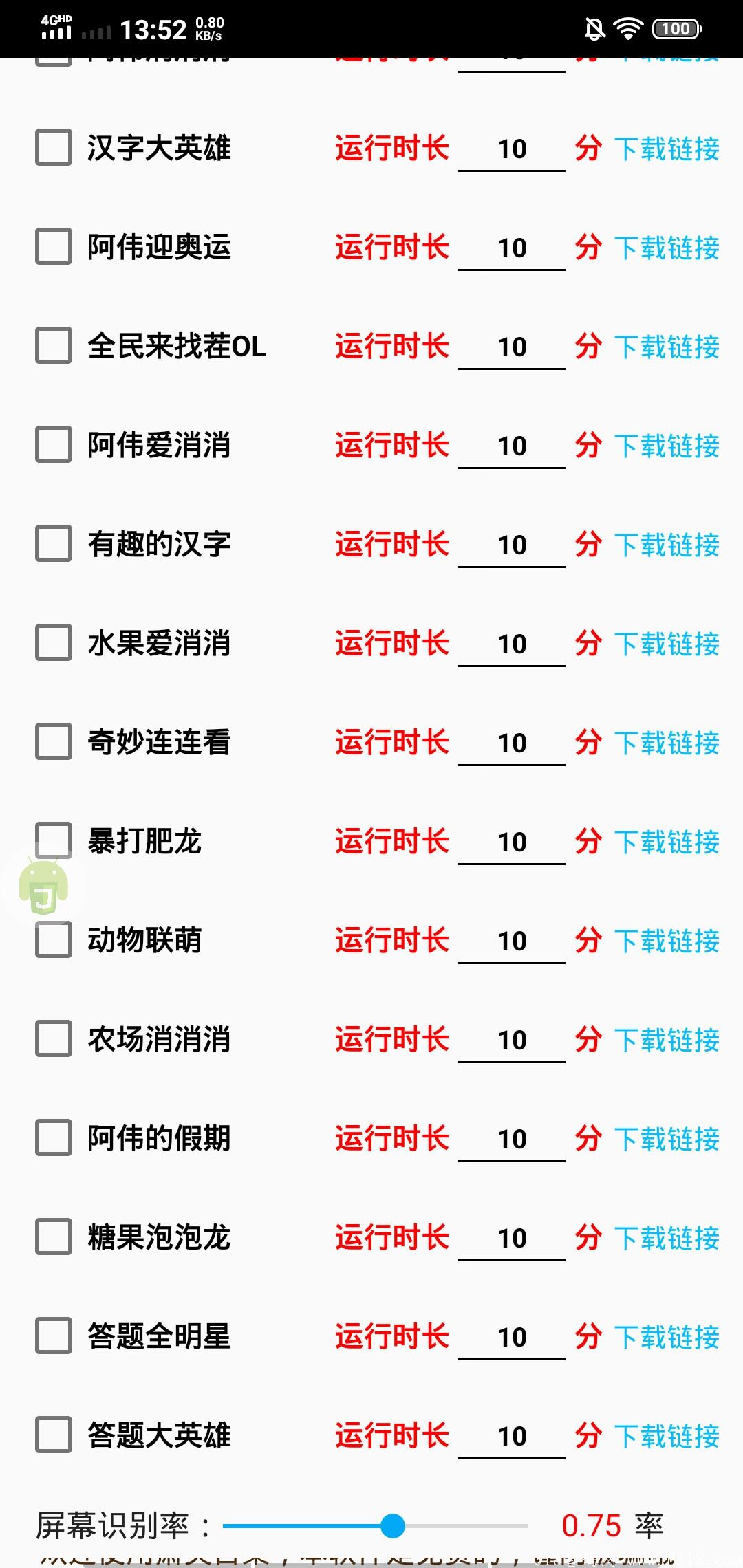
Task: Edit 运行时长 field for 阿伟迎奥运
Action: 511,248
